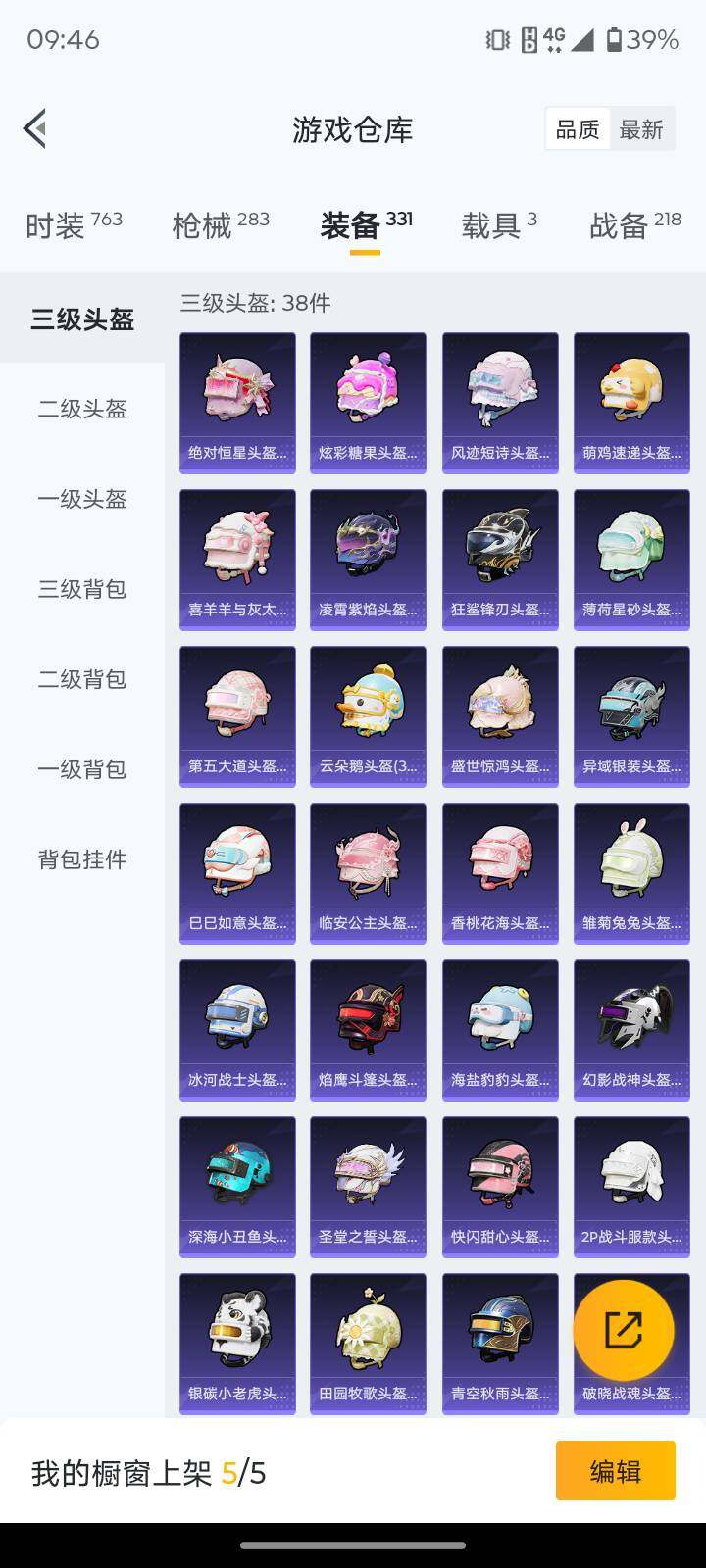
Task: Open the 背包挂件 category
Action: click(82, 859)
